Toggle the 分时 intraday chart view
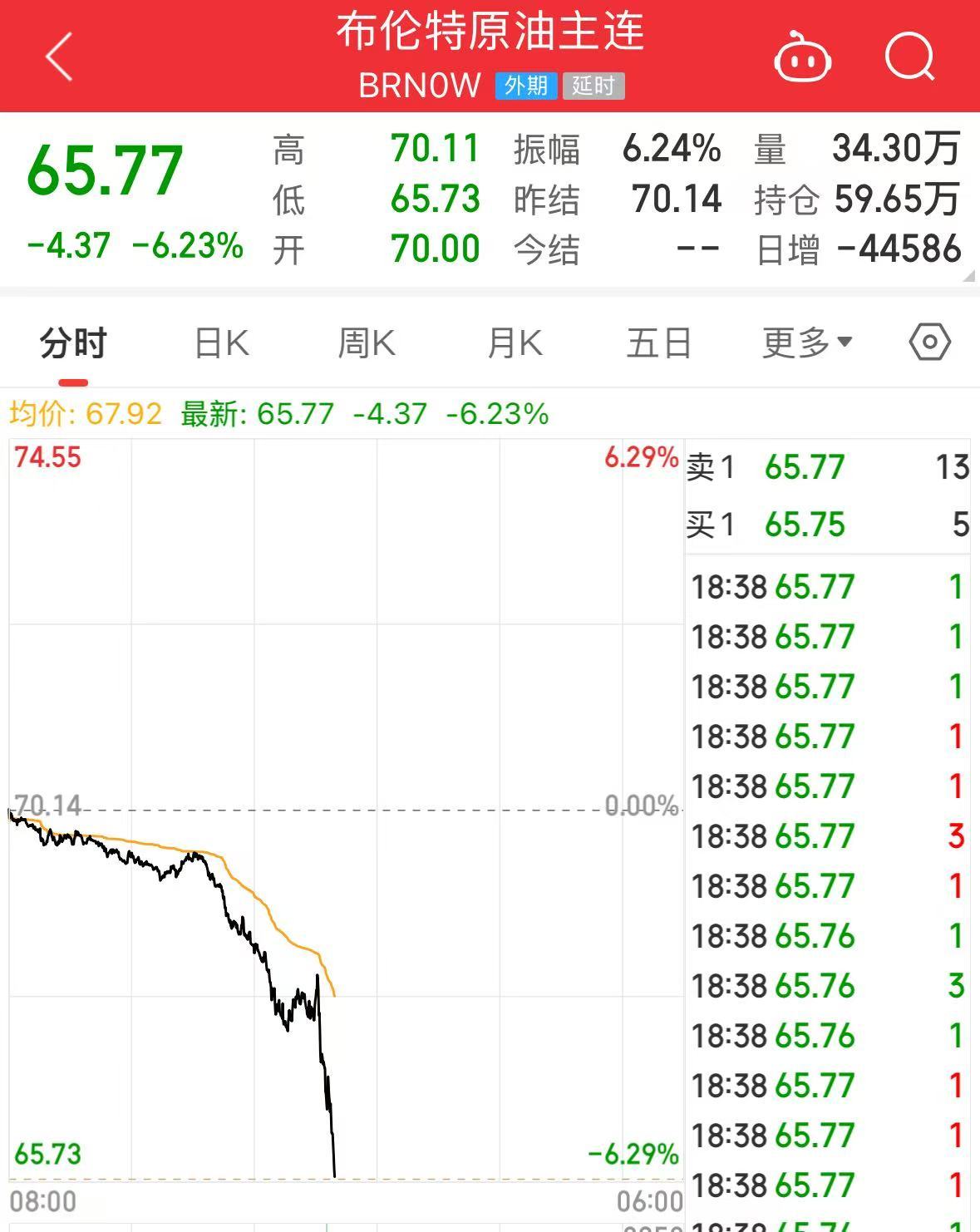980x1232 pixels. [x=72, y=342]
